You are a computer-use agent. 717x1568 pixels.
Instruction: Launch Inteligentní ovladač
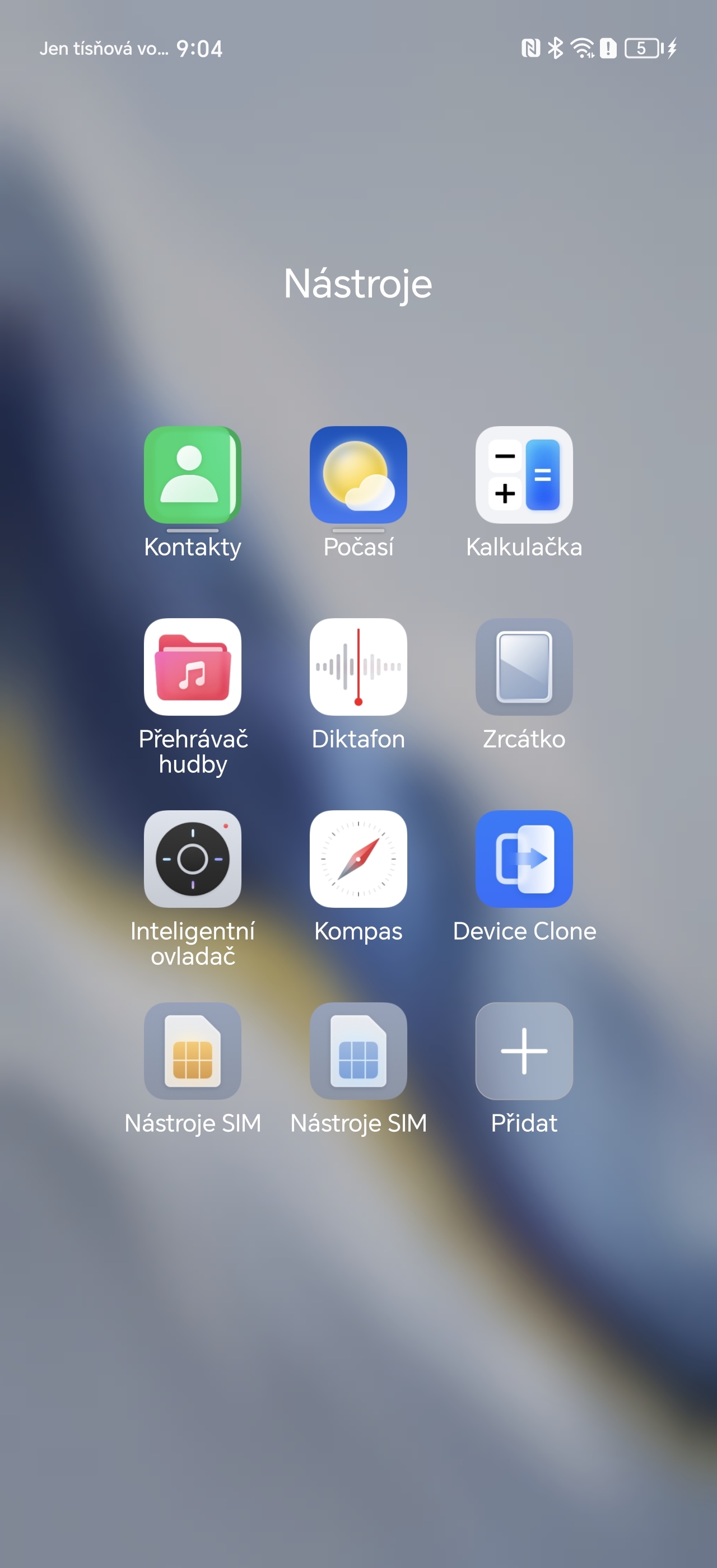point(192,859)
